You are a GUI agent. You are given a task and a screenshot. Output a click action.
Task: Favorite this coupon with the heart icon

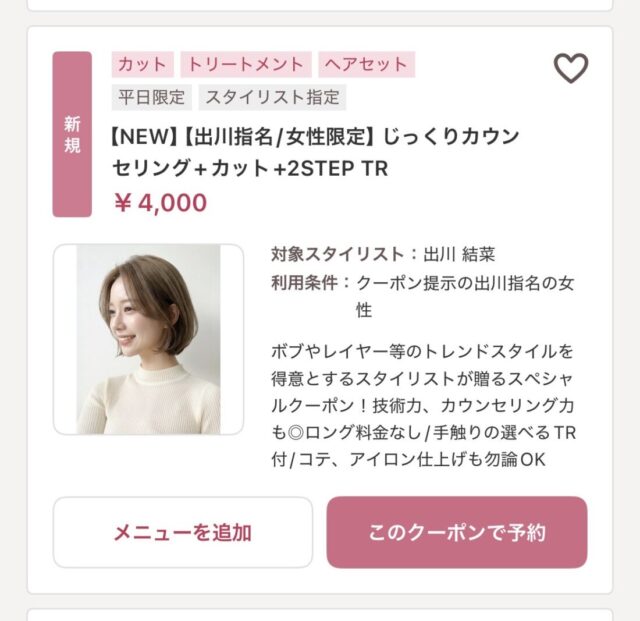click(x=571, y=68)
